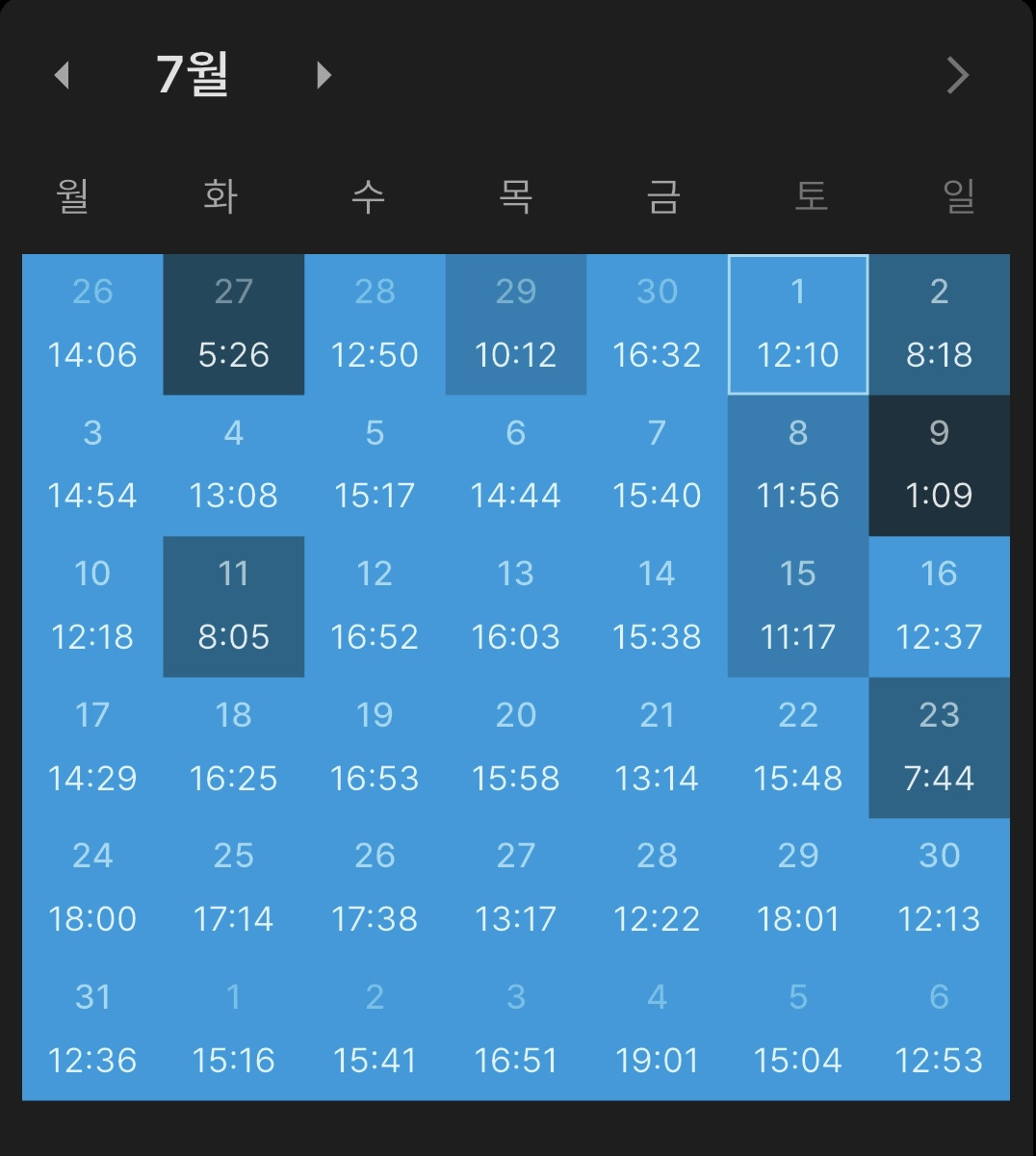The height and width of the screenshot is (1156, 1036).
Task: Choose June 27 with 5:26
Action: click(x=234, y=324)
